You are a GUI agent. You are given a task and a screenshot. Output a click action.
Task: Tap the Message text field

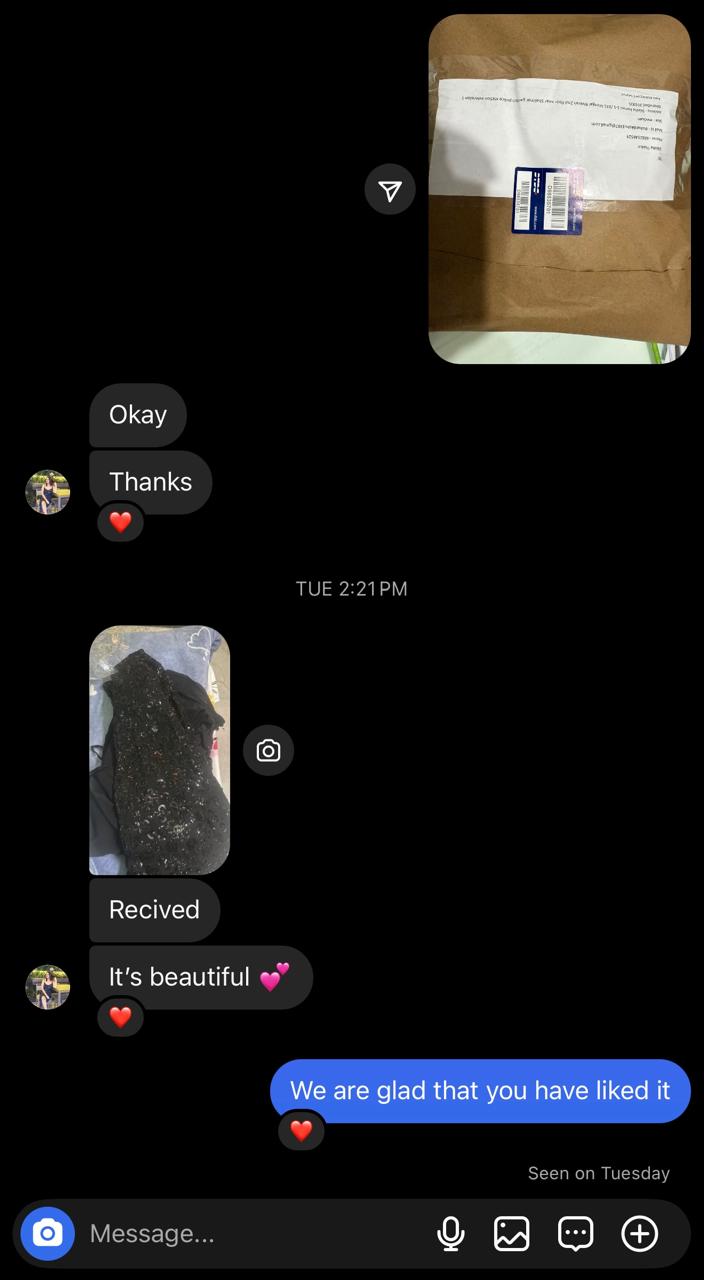(250, 1233)
